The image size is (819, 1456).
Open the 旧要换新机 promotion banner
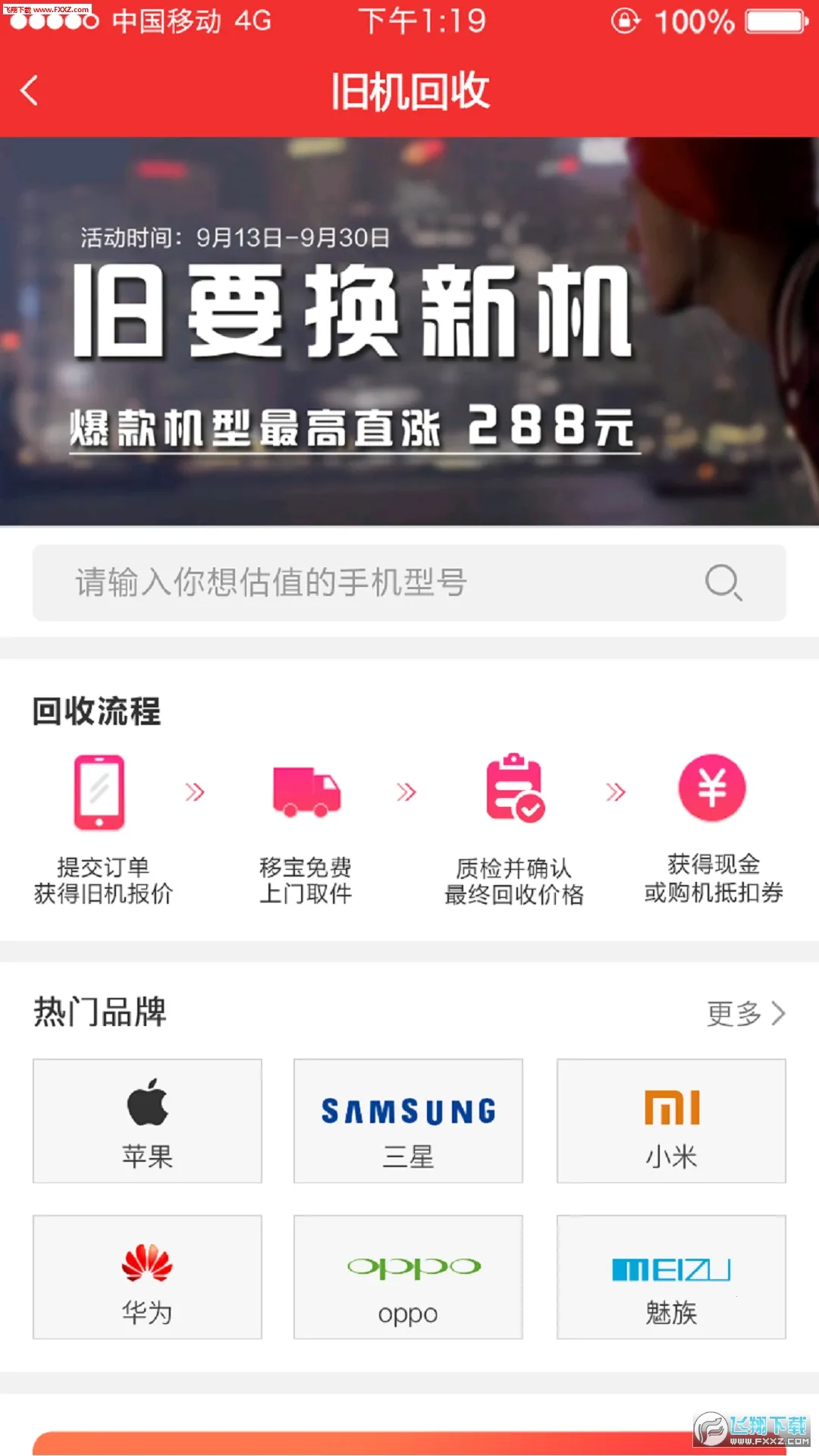409,331
